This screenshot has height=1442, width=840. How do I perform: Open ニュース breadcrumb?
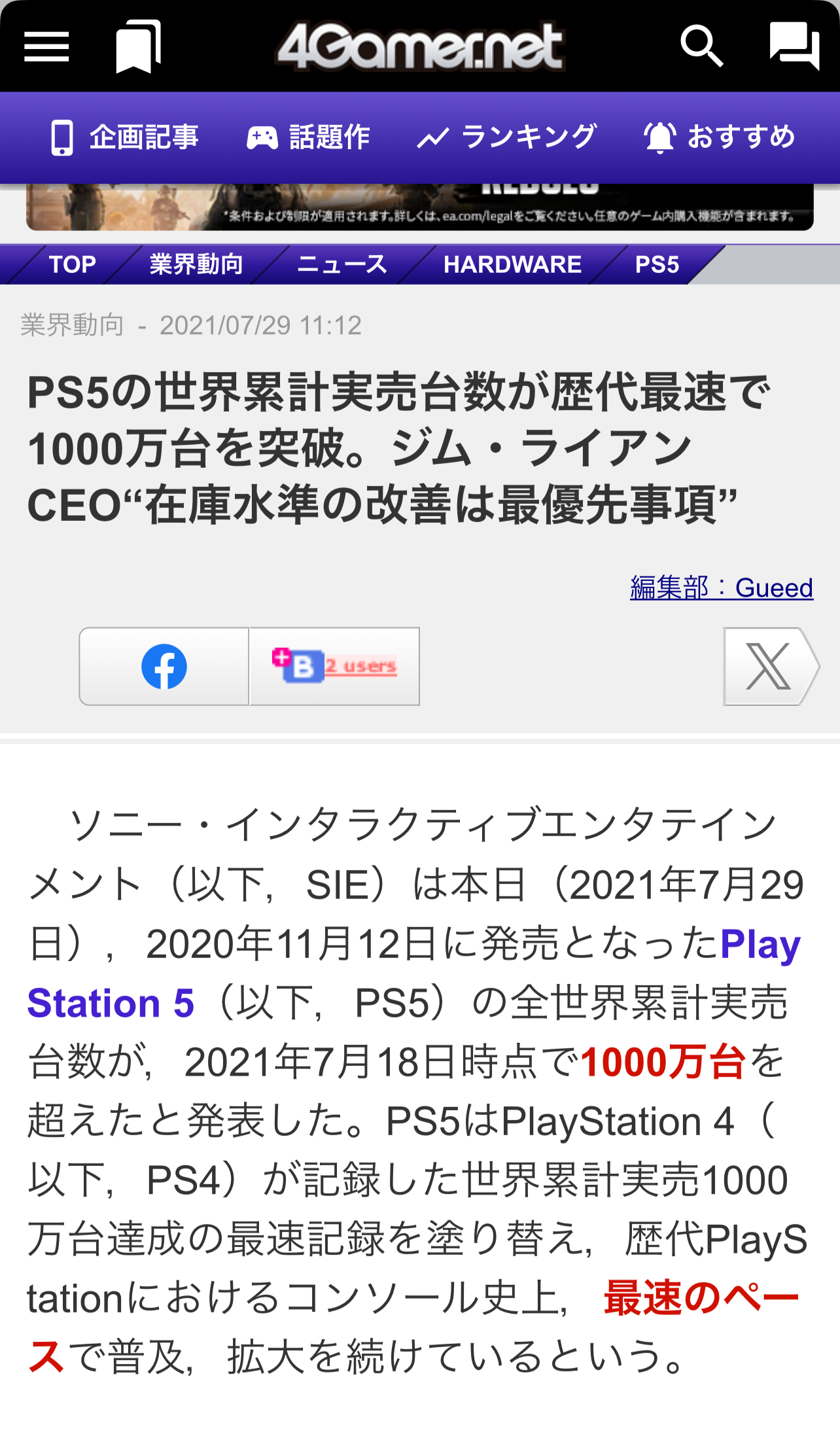(x=341, y=264)
